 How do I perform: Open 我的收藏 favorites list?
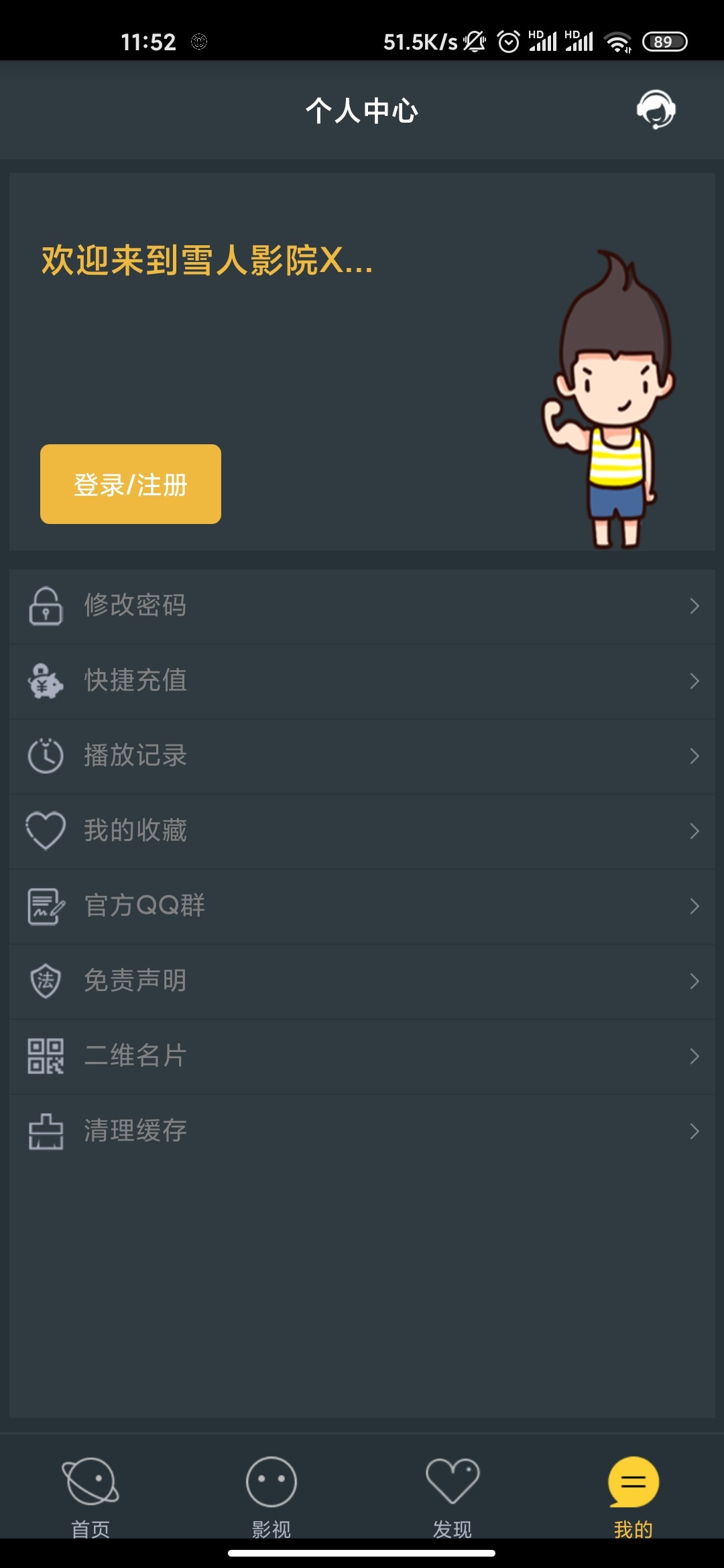coord(362,831)
